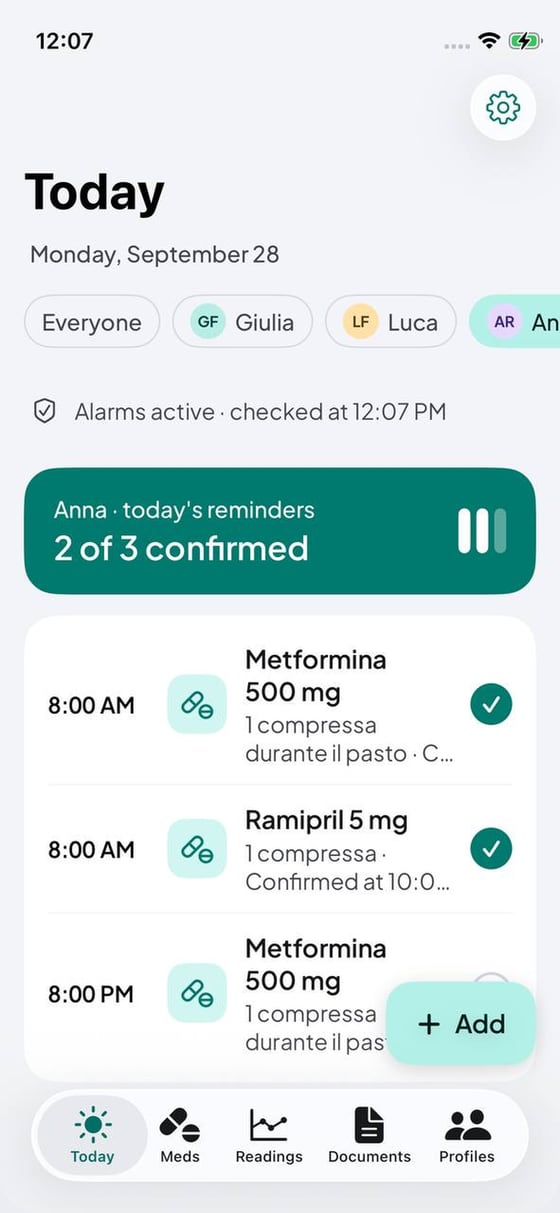Uncheck the 8:00 AM Metformina 500 mg reminder
This screenshot has width=560, height=1213.
click(x=491, y=705)
